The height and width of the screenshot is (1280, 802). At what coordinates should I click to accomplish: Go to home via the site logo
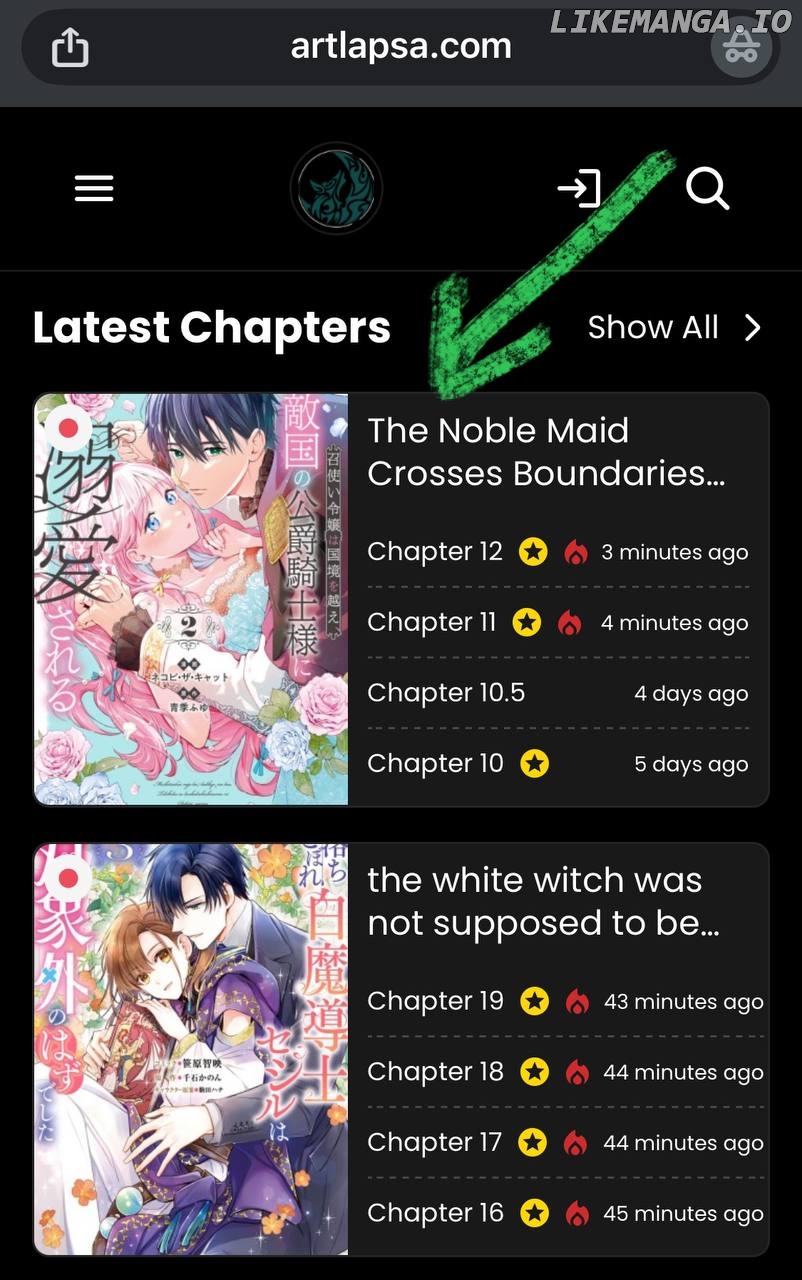336,189
